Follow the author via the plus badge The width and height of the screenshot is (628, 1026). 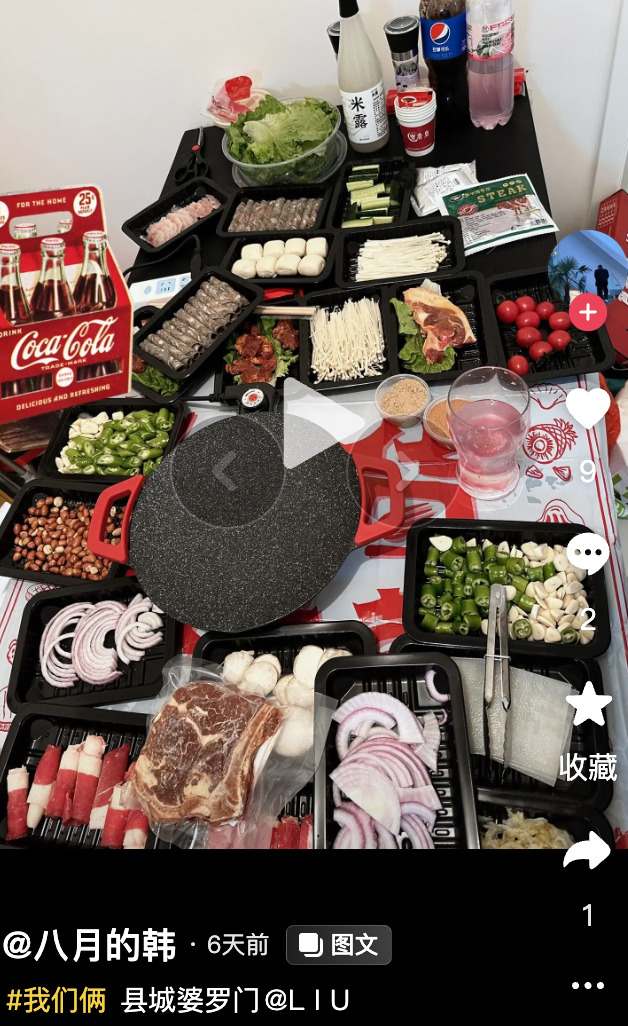point(587,312)
